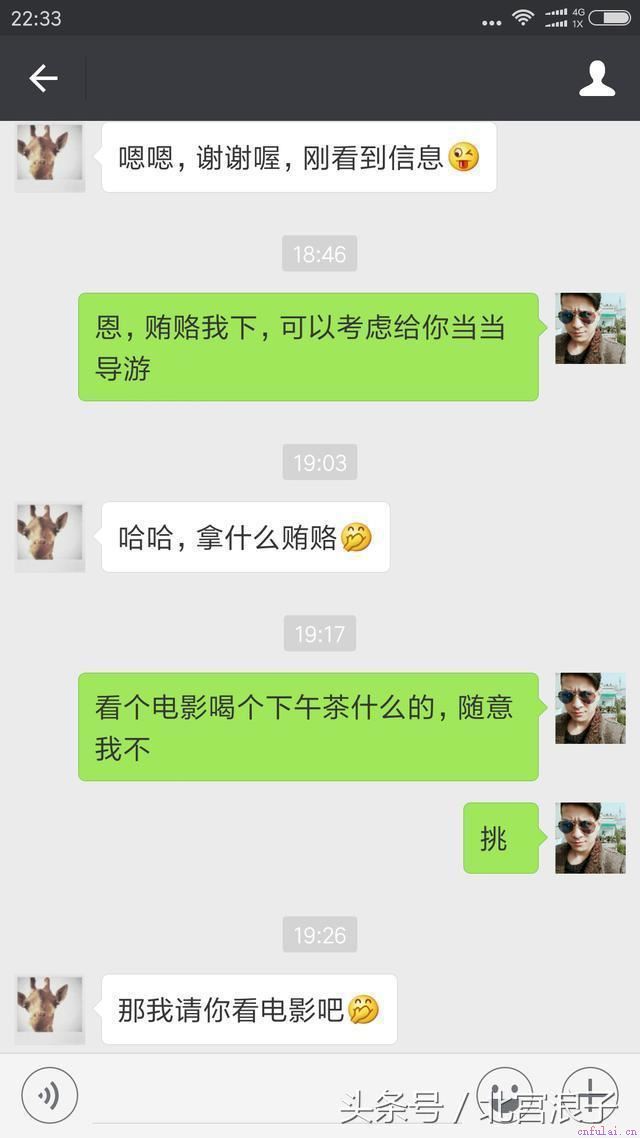Open sender avatar beside "恩,贿赂我下" message

pyautogui.click(x=590, y=328)
